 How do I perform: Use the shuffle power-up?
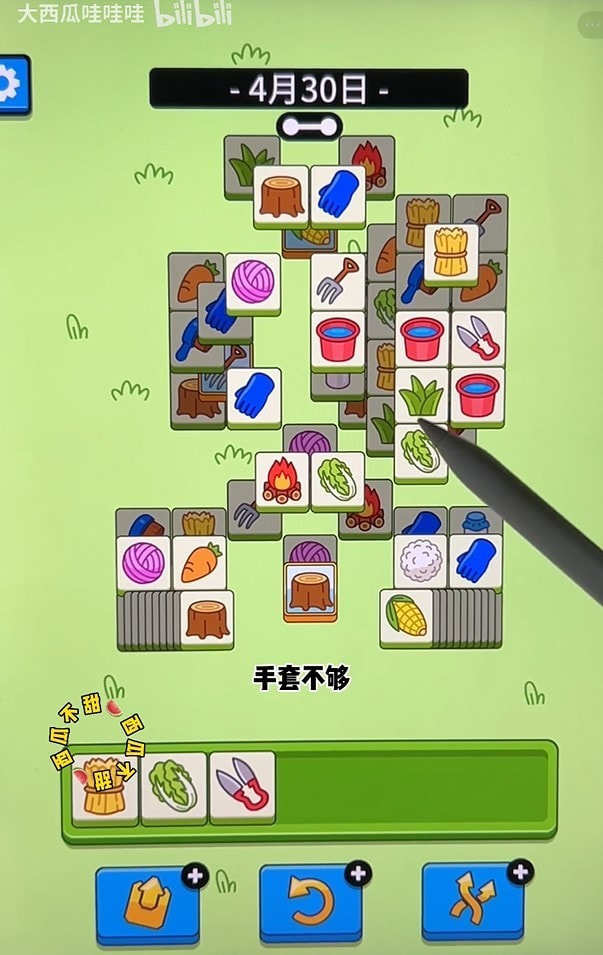click(x=472, y=905)
